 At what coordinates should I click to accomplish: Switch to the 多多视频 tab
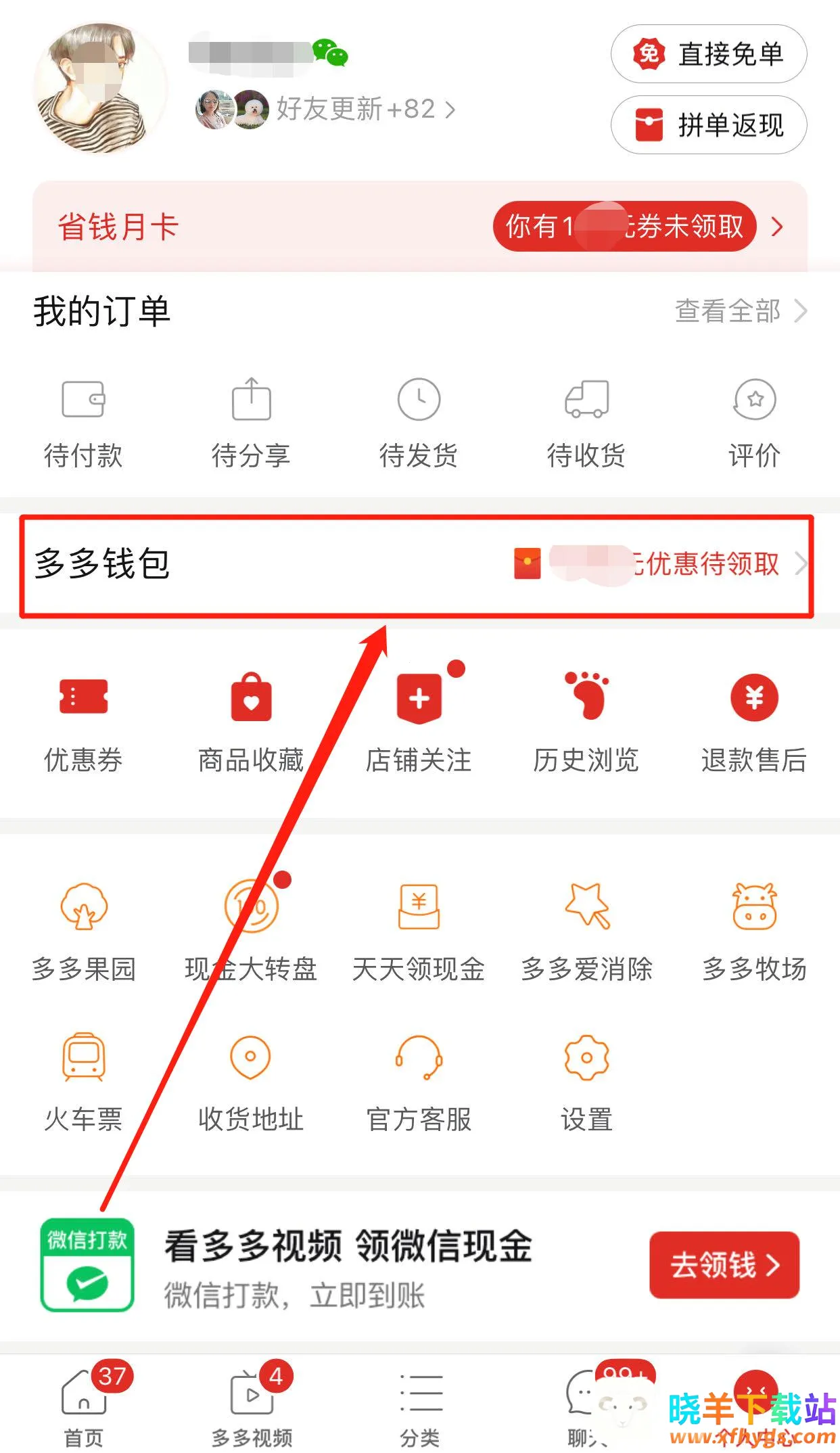(252, 1404)
